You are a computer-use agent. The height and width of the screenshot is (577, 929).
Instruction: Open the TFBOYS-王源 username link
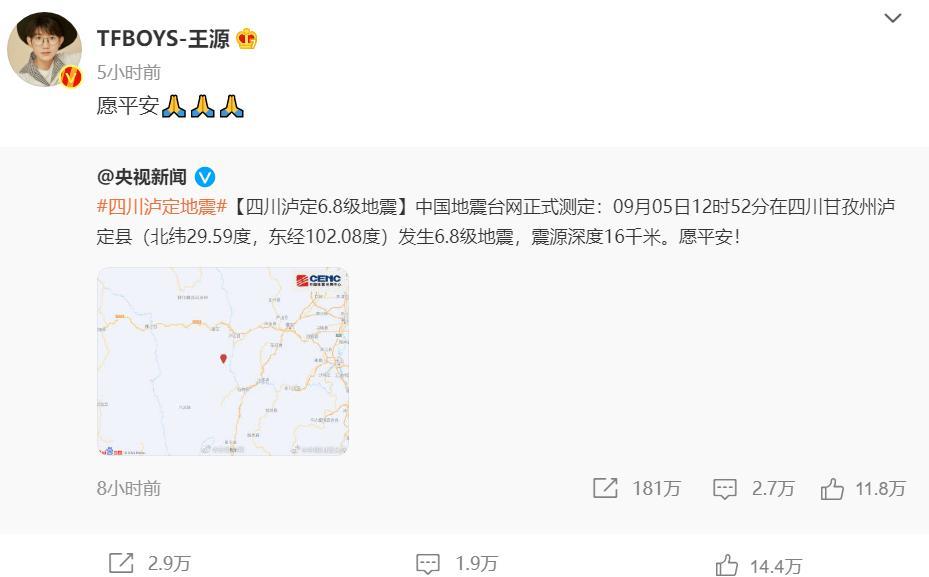pyautogui.click(x=163, y=39)
